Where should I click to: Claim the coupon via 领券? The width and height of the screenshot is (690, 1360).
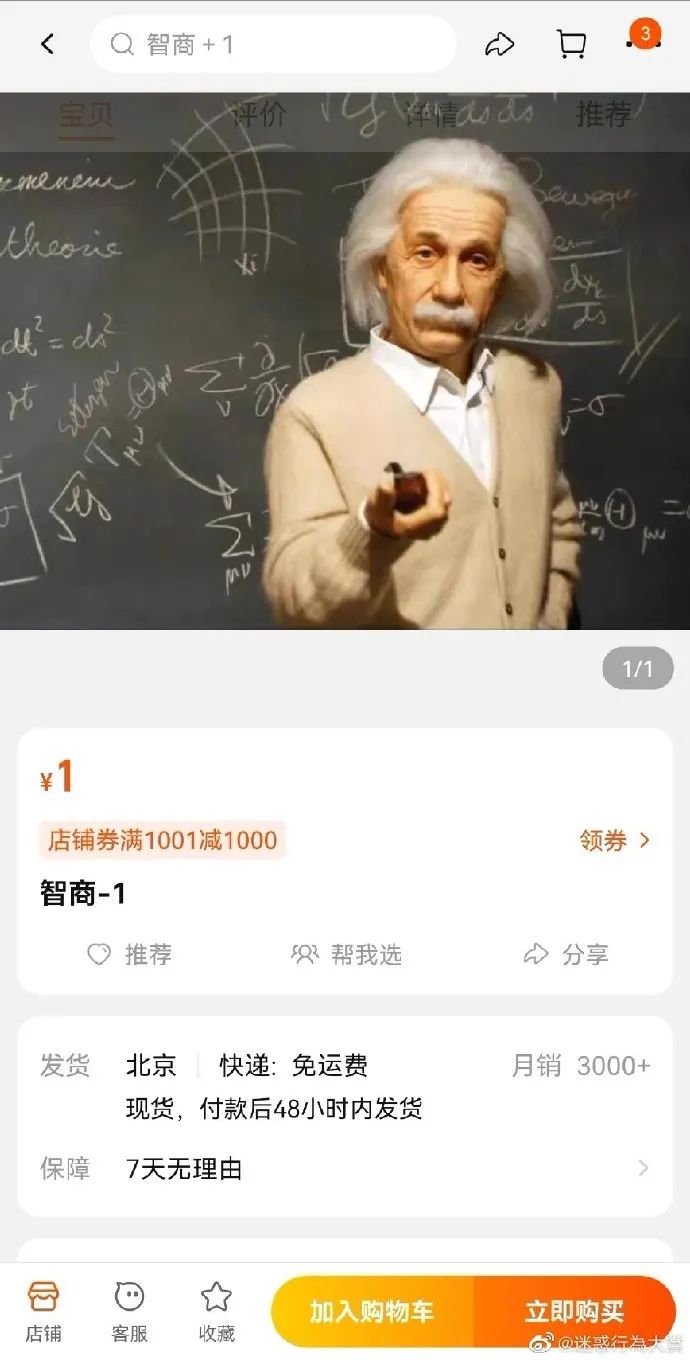614,840
